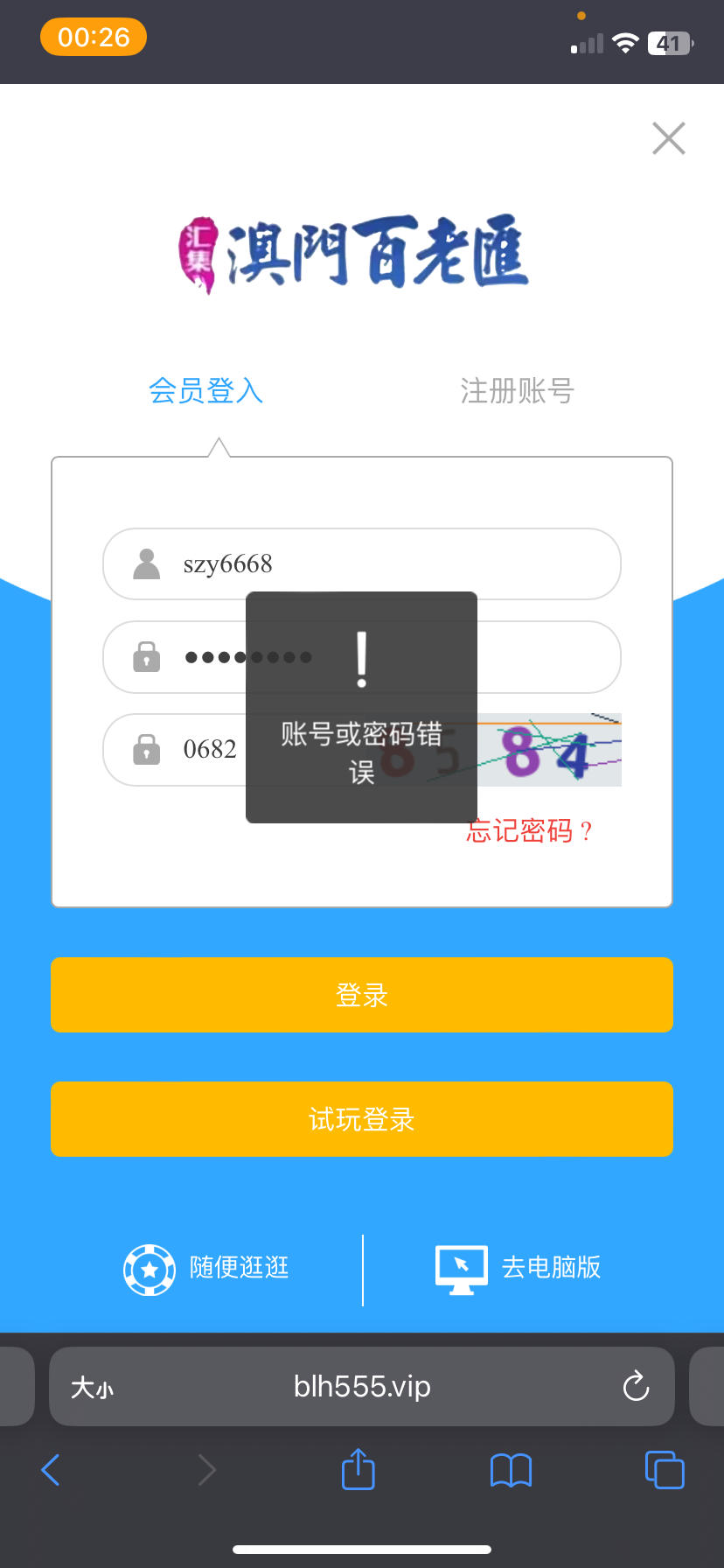Choose 试玩登录 to try a demo
This screenshot has width=724, height=1568.
pos(362,1119)
